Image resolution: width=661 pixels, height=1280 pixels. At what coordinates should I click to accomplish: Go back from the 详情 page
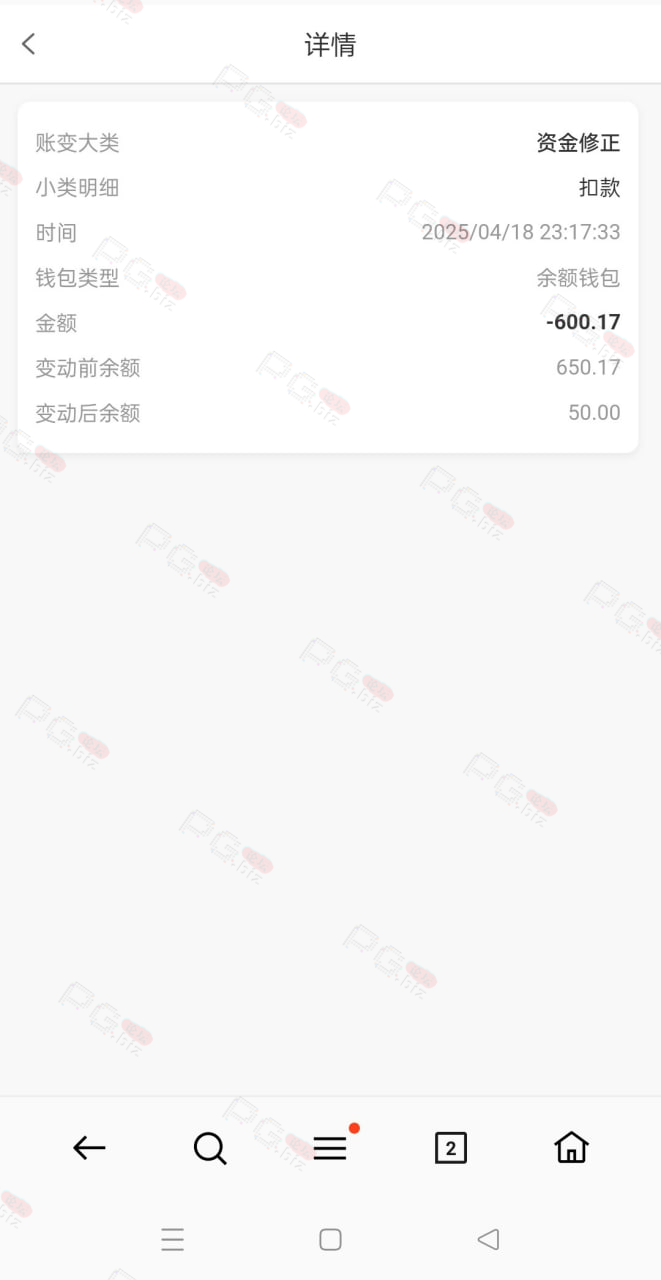coord(28,44)
